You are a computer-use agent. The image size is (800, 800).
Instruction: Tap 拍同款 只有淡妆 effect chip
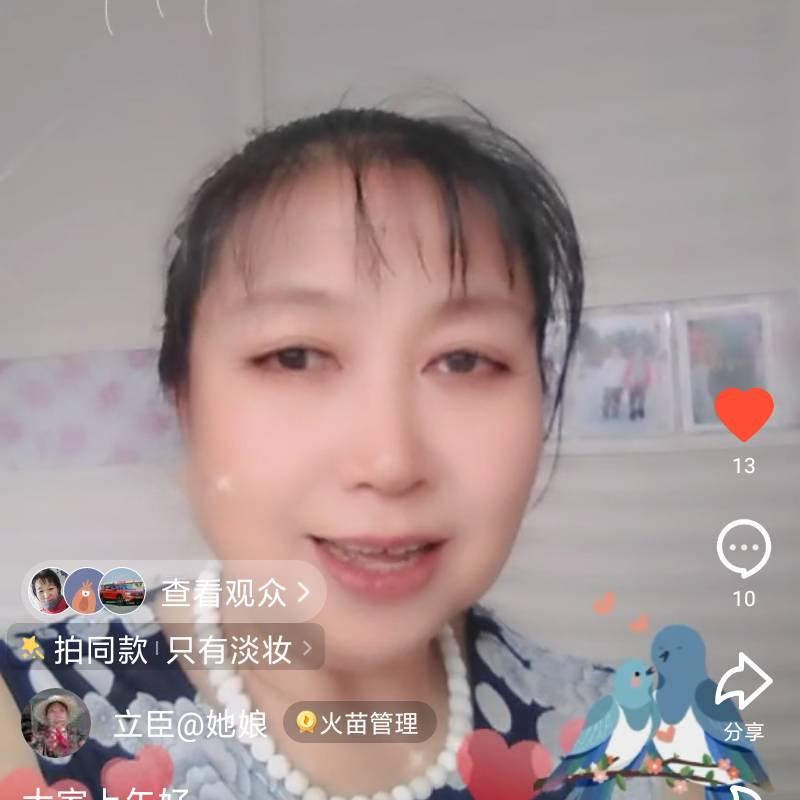click(172, 650)
